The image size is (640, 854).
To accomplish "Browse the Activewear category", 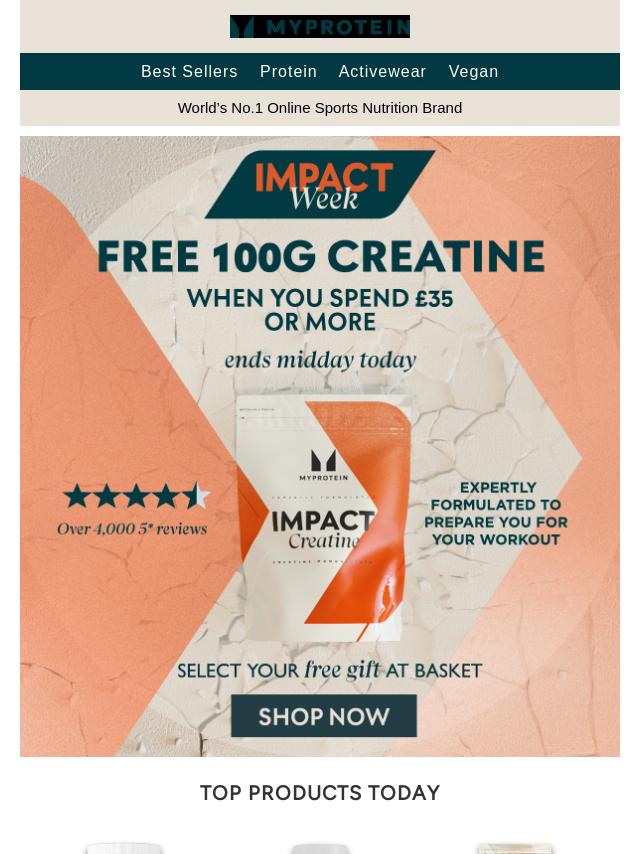I will coord(382,71).
